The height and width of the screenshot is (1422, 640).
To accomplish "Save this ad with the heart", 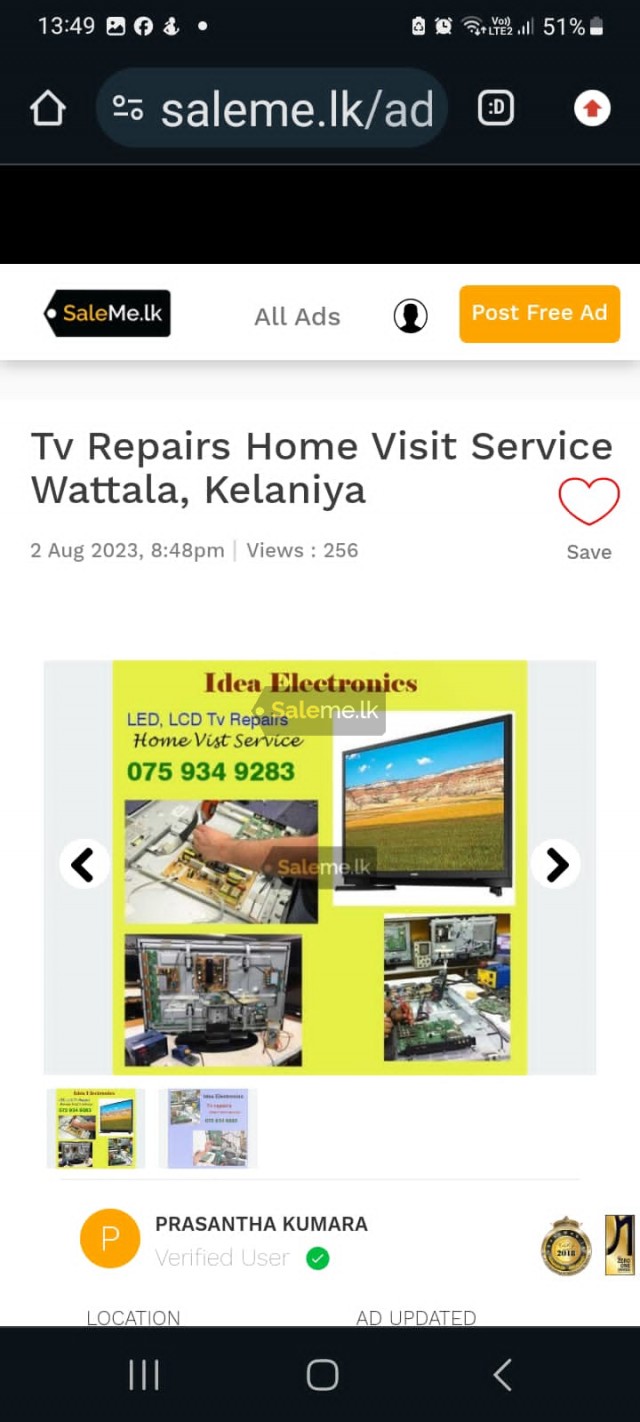I will [588, 502].
